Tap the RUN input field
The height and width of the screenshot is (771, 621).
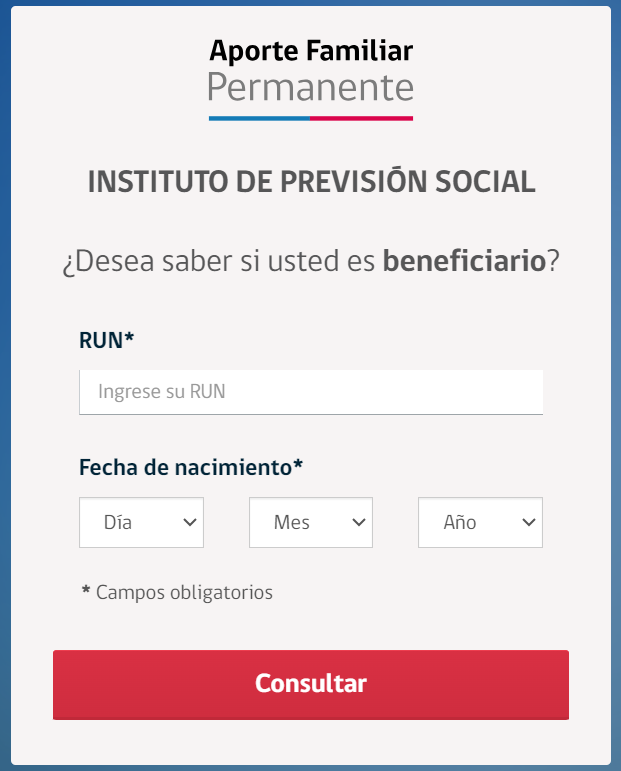310,392
